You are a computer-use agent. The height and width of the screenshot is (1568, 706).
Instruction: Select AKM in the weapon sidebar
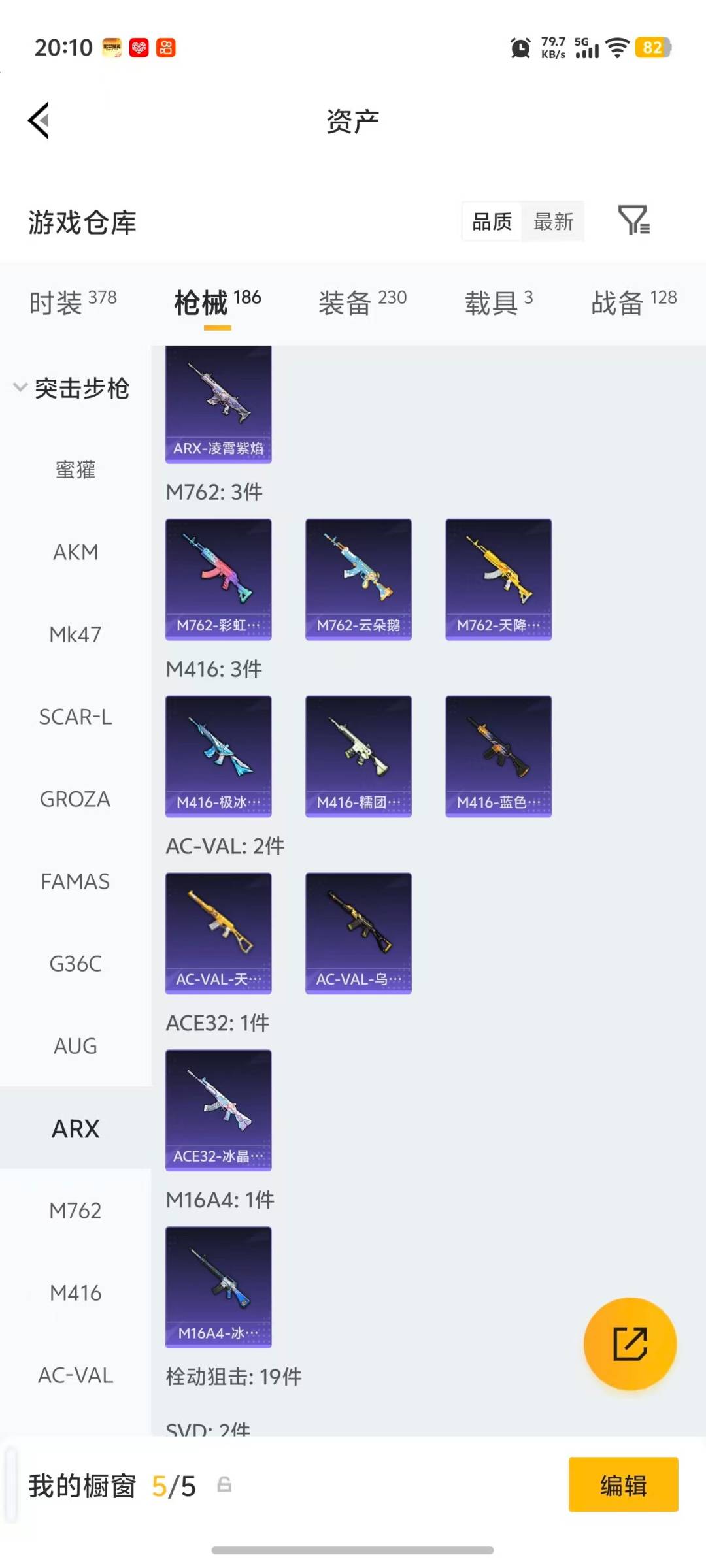coord(76,551)
